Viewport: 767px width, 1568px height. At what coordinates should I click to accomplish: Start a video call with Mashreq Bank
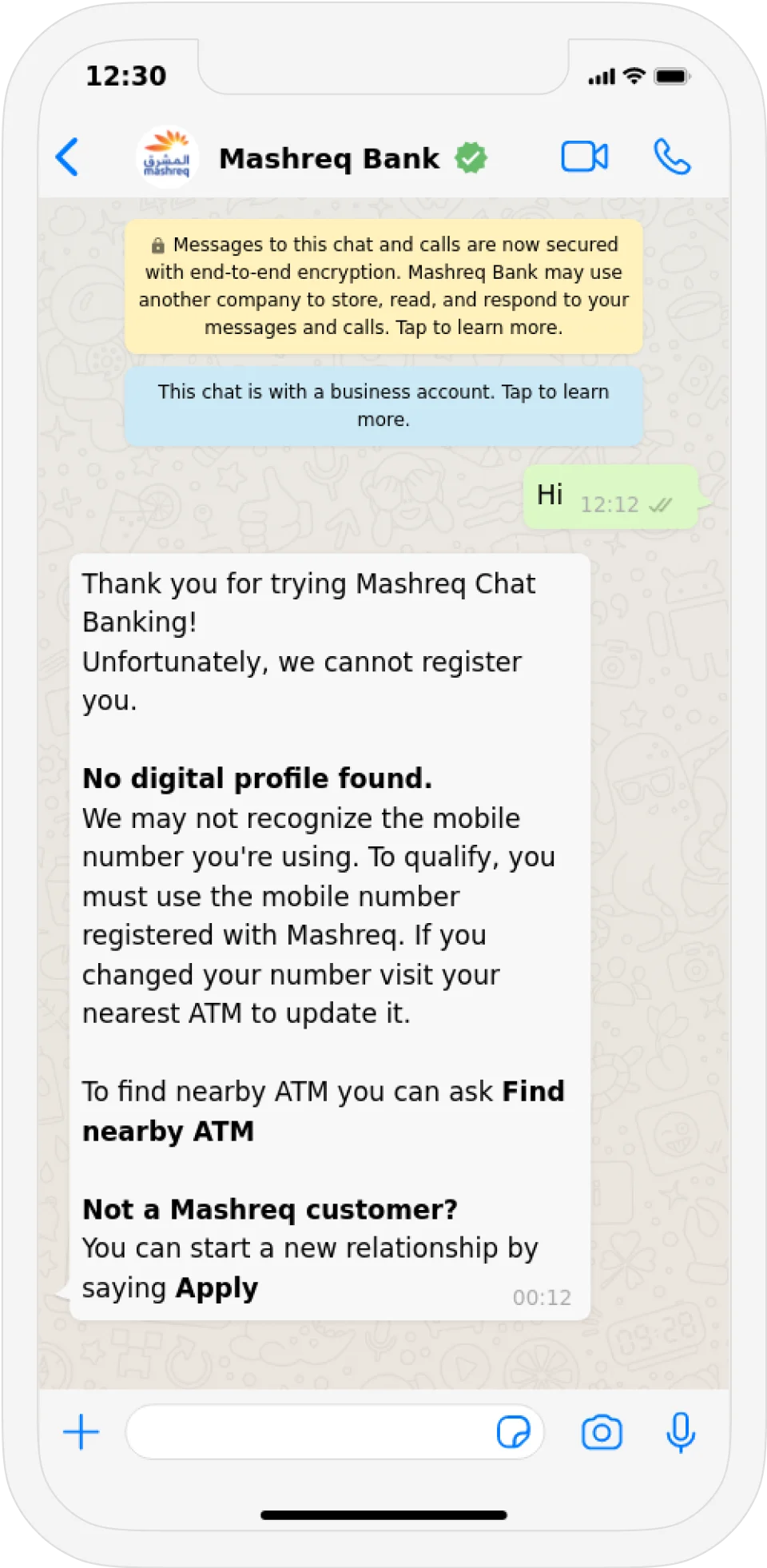[x=584, y=157]
